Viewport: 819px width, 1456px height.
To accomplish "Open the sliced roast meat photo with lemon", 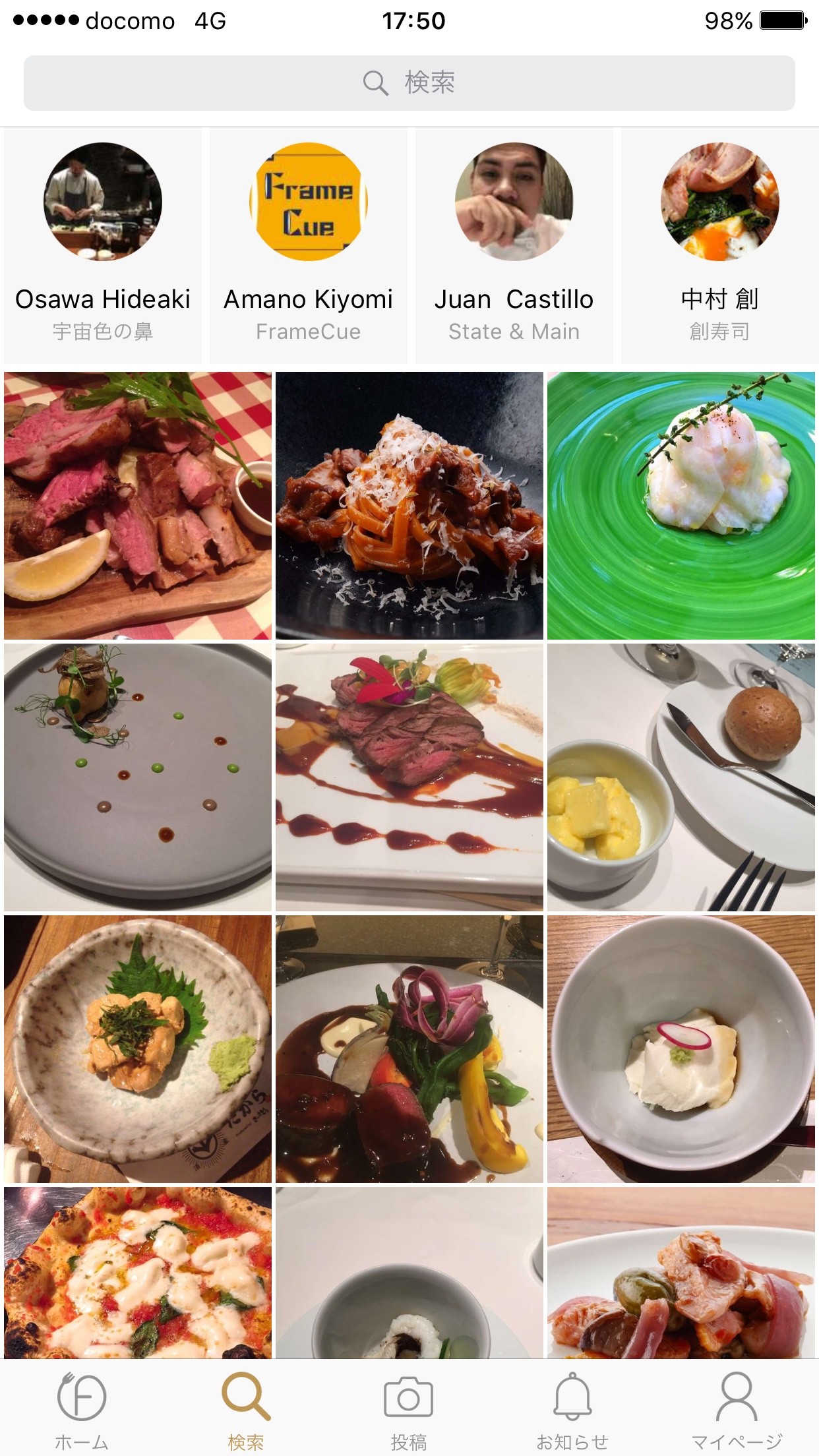I will [x=137, y=506].
